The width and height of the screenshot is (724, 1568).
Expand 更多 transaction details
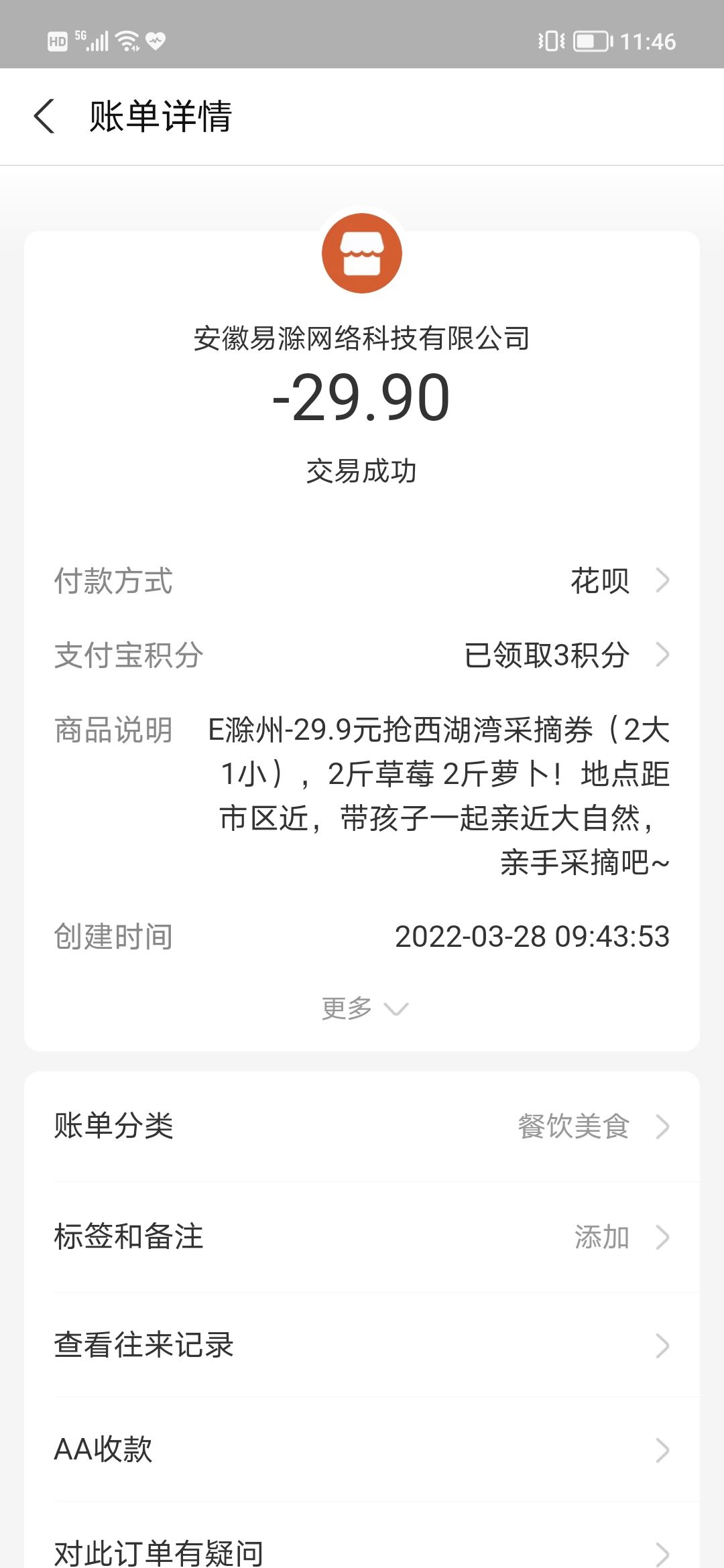coord(364,1008)
